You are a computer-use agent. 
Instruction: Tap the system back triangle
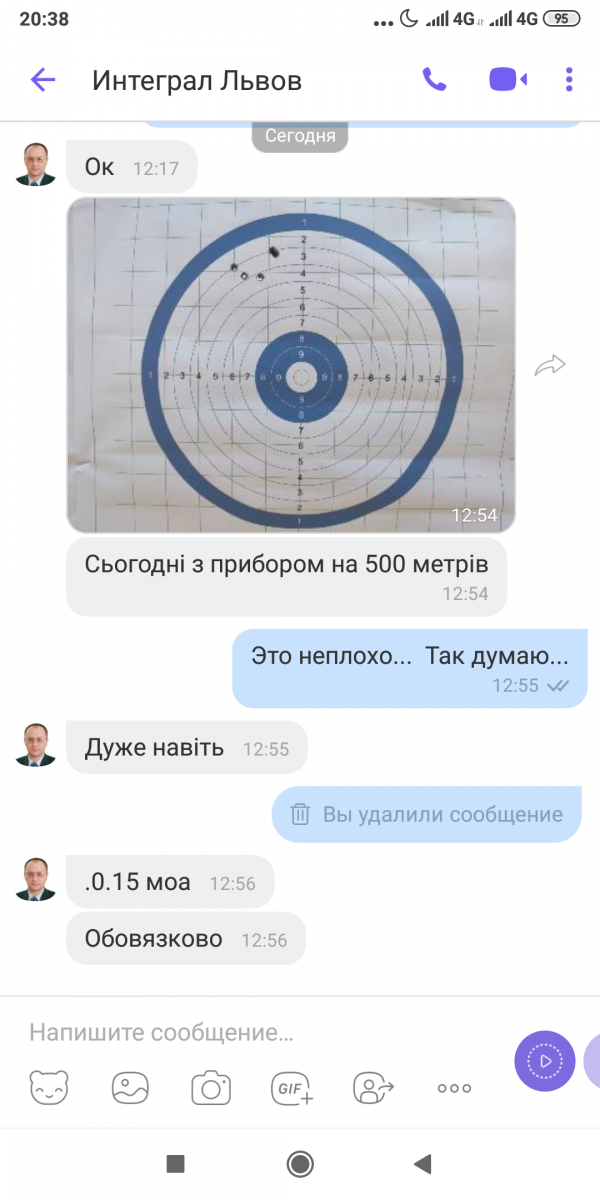click(x=422, y=1163)
